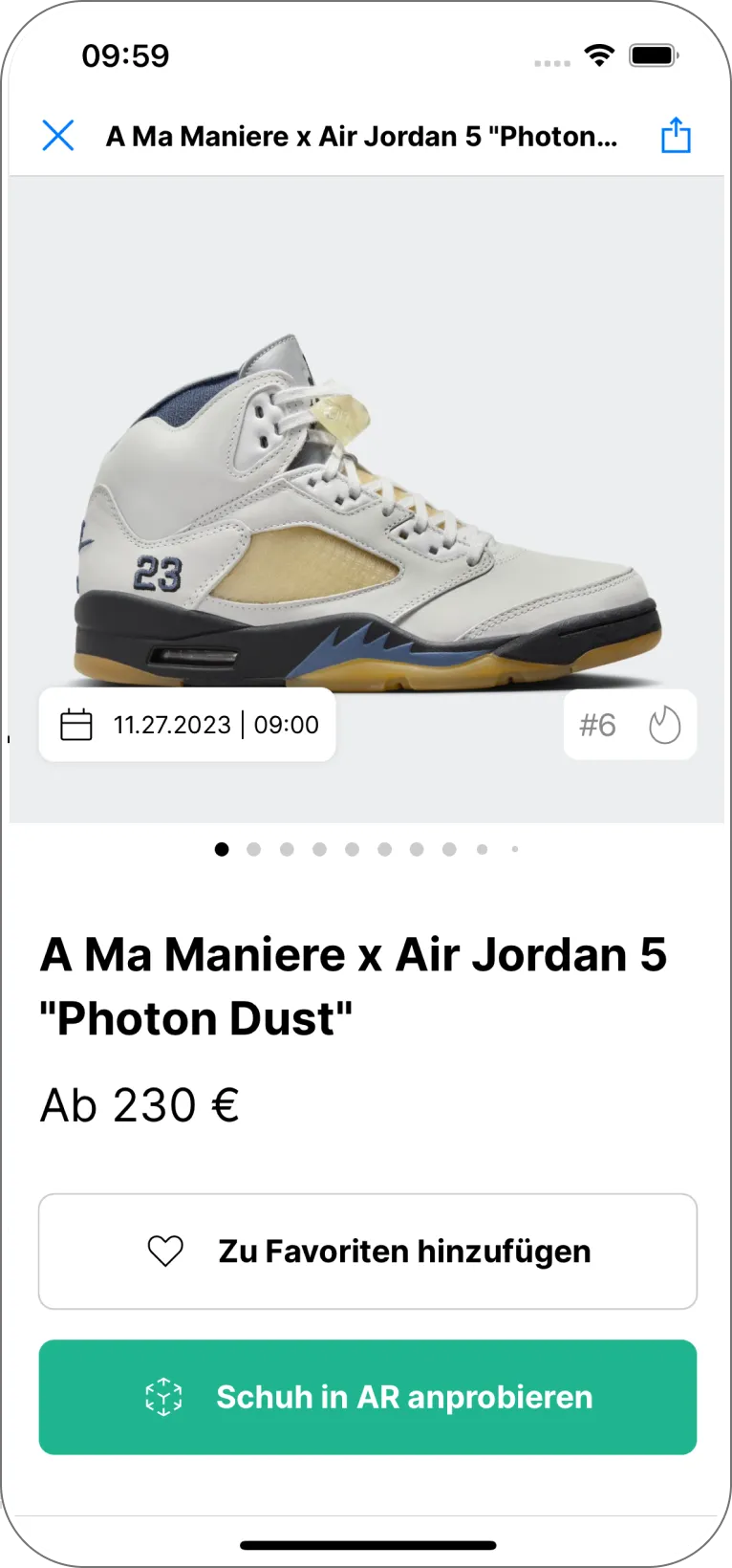The image size is (732, 1568).
Task: Tap the AR cube icon on green button
Action: [x=163, y=1397]
